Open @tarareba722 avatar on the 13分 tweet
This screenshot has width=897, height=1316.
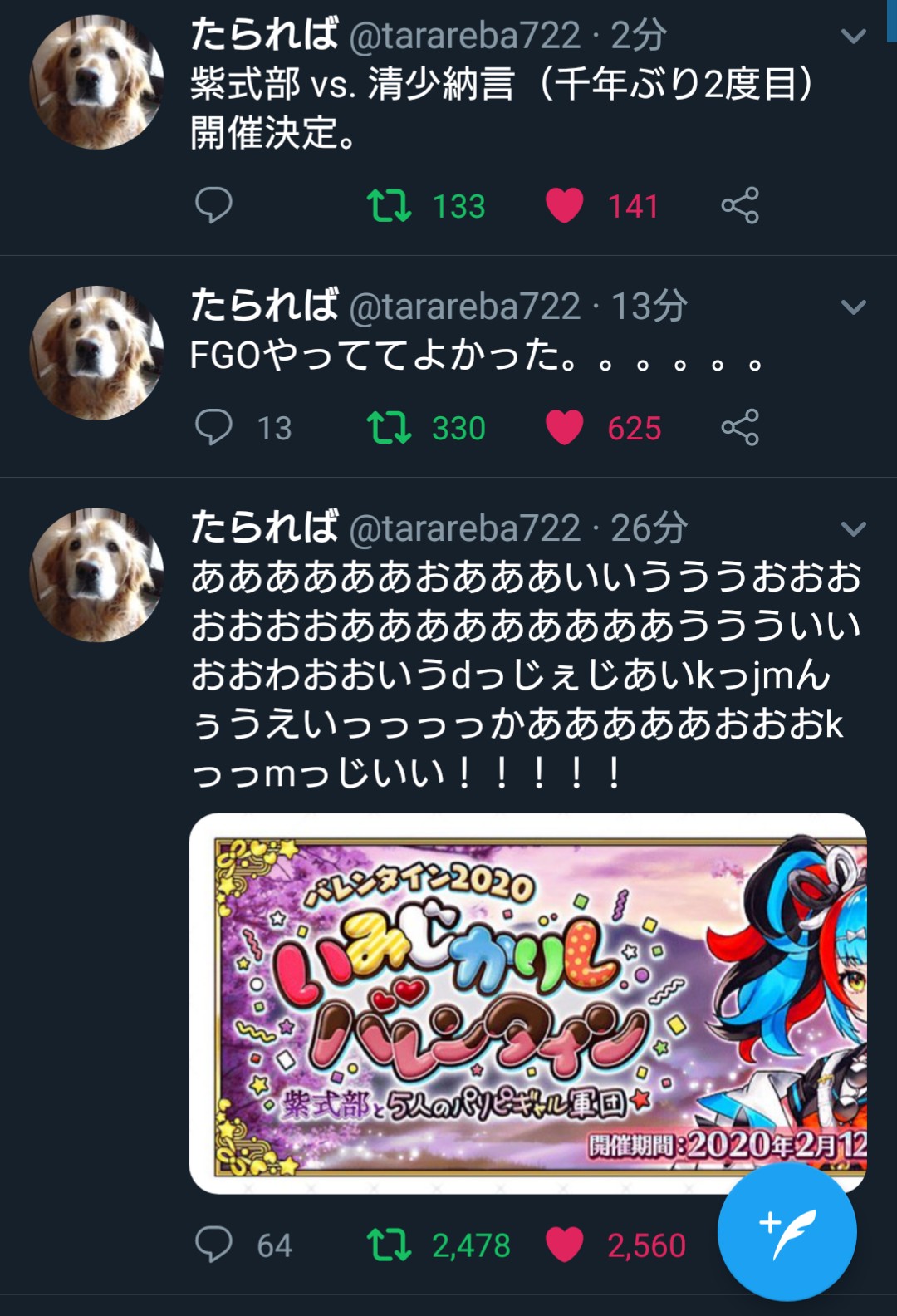click(96, 353)
